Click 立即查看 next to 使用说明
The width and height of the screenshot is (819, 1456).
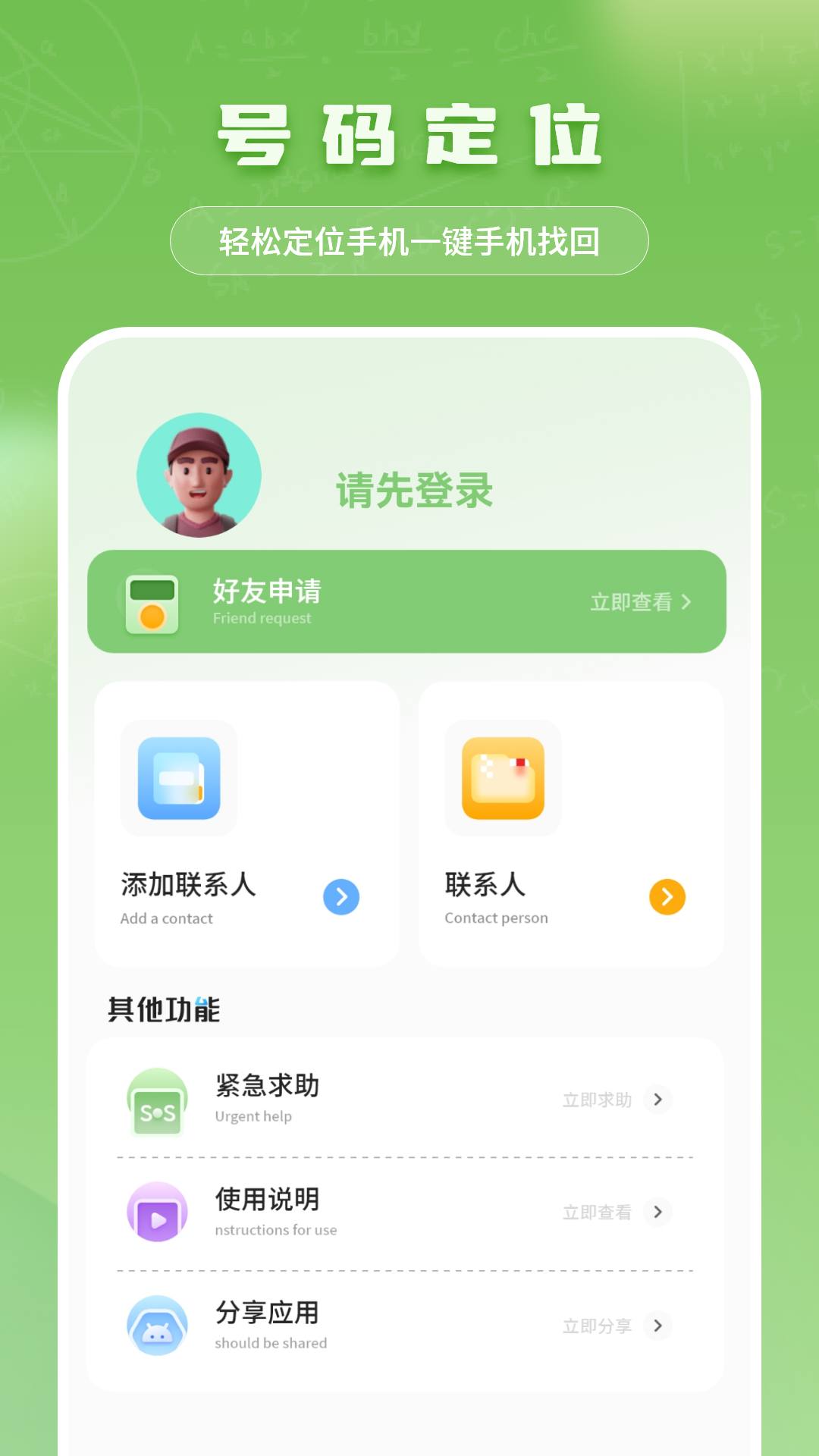click(598, 1213)
